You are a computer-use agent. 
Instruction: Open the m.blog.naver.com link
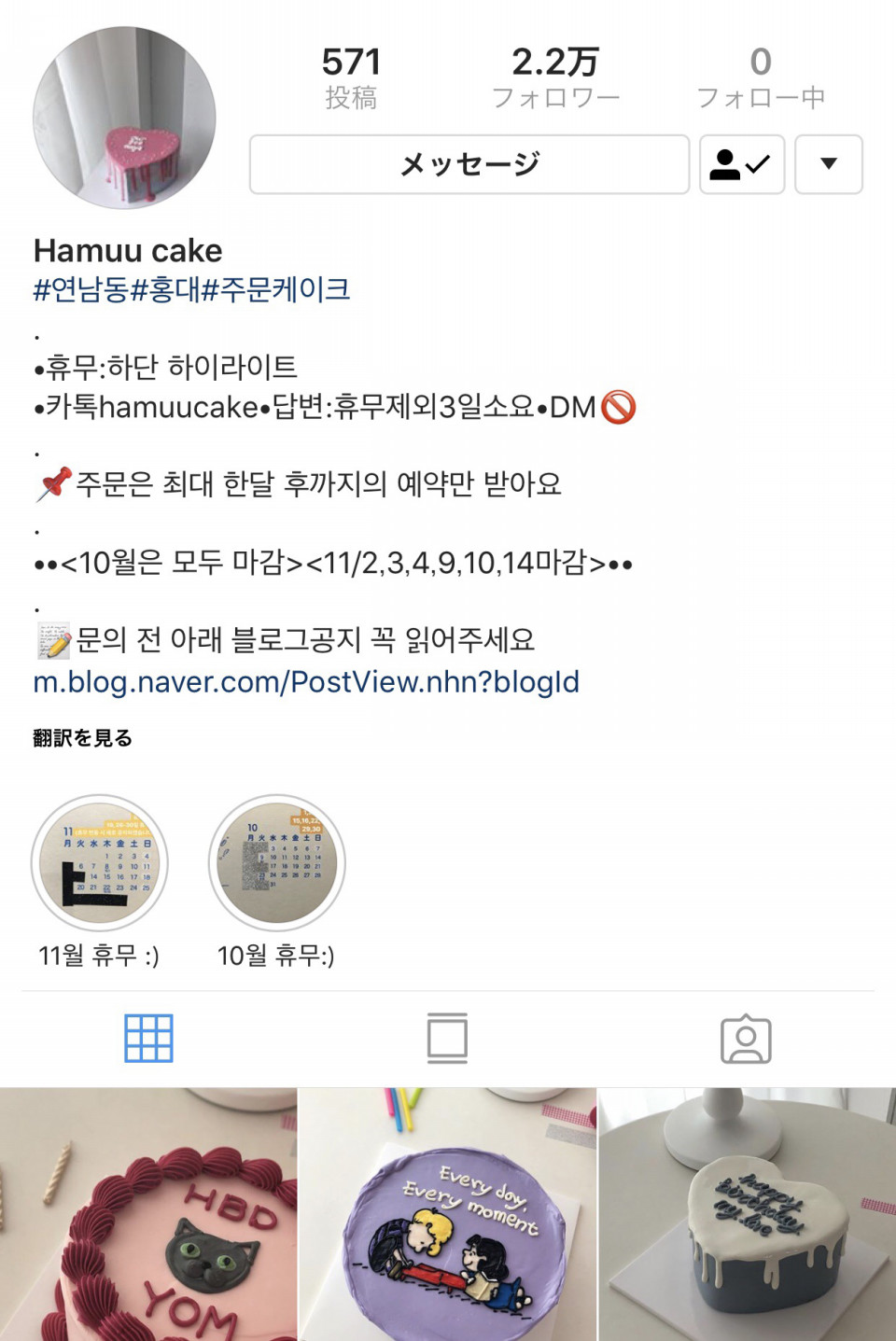[306, 682]
